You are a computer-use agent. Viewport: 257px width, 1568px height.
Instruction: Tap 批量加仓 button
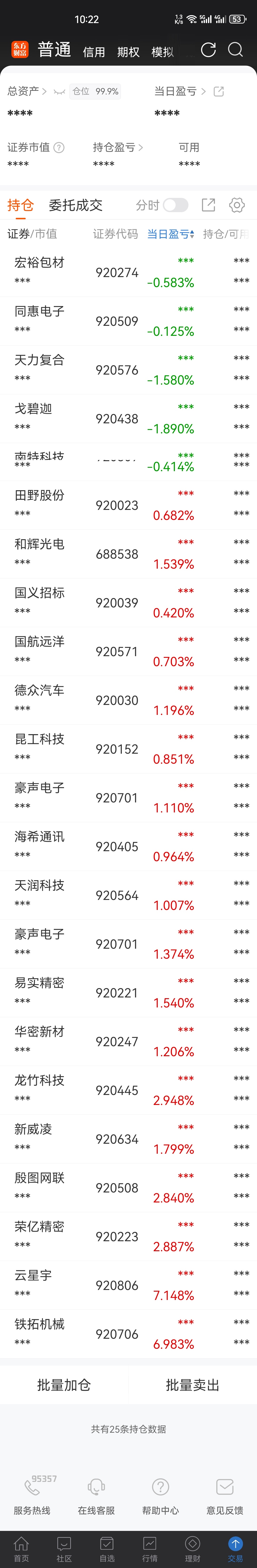pyautogui.click(x=64, y=1385)
